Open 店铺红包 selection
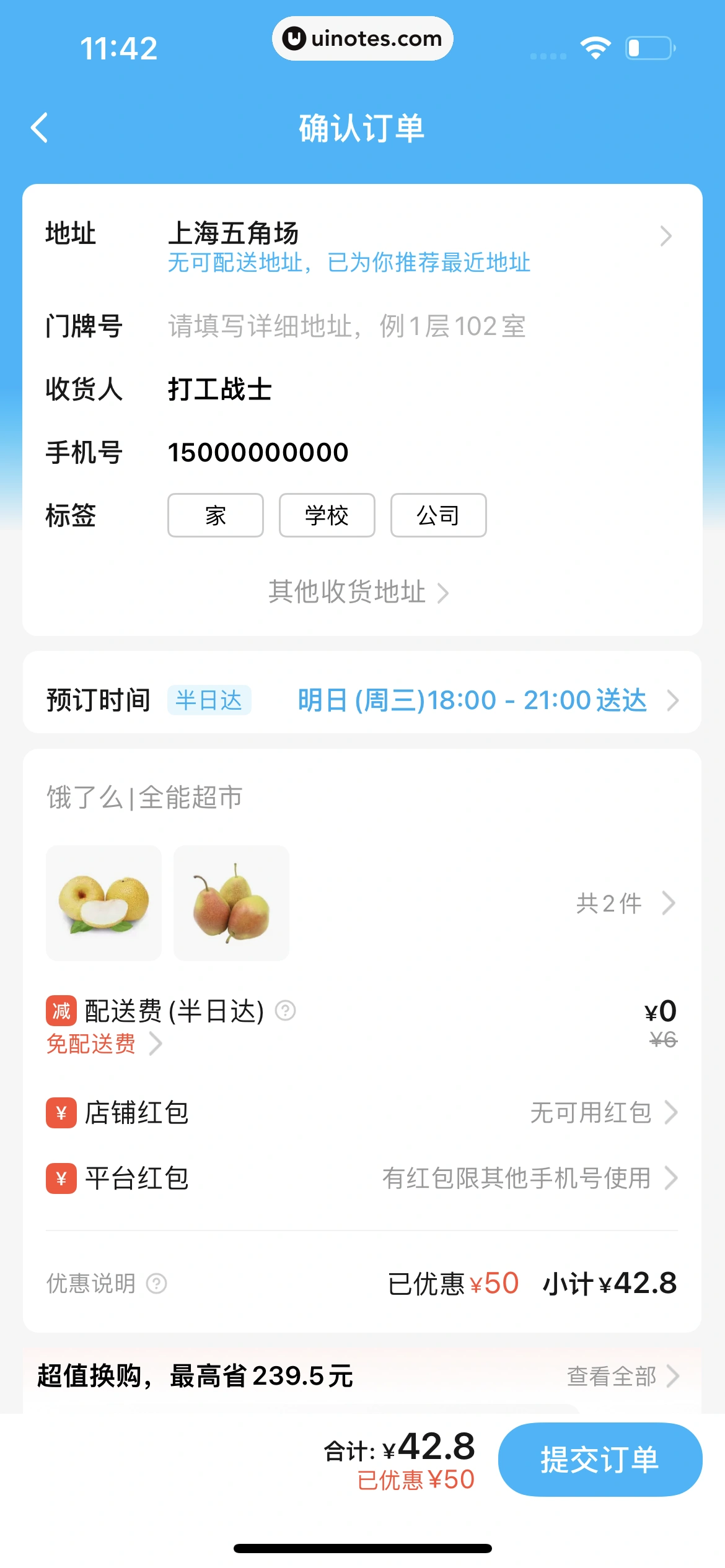This screenshot has width=725, height=1568. [604, 1113]
